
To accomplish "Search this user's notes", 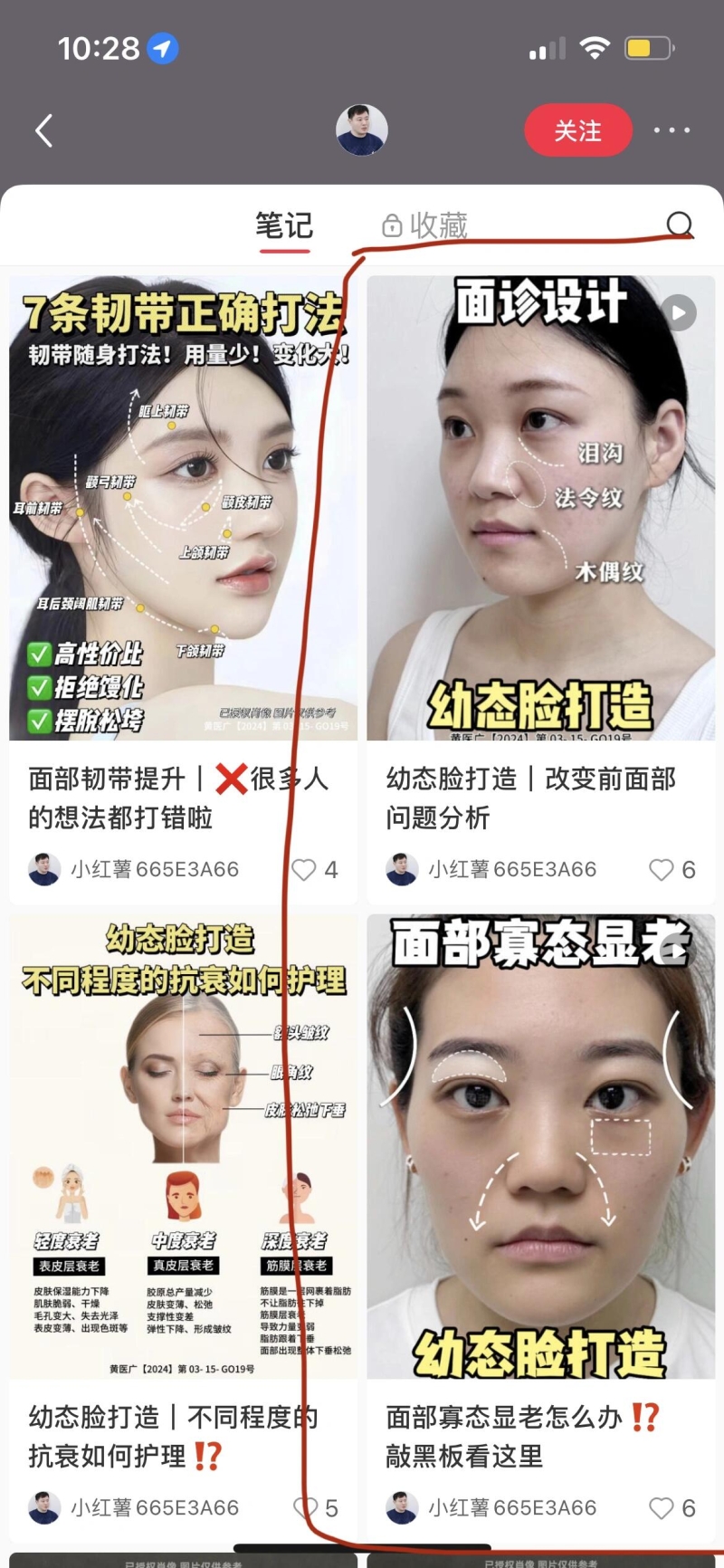I will pyautogui.click(x=679, y=225).
